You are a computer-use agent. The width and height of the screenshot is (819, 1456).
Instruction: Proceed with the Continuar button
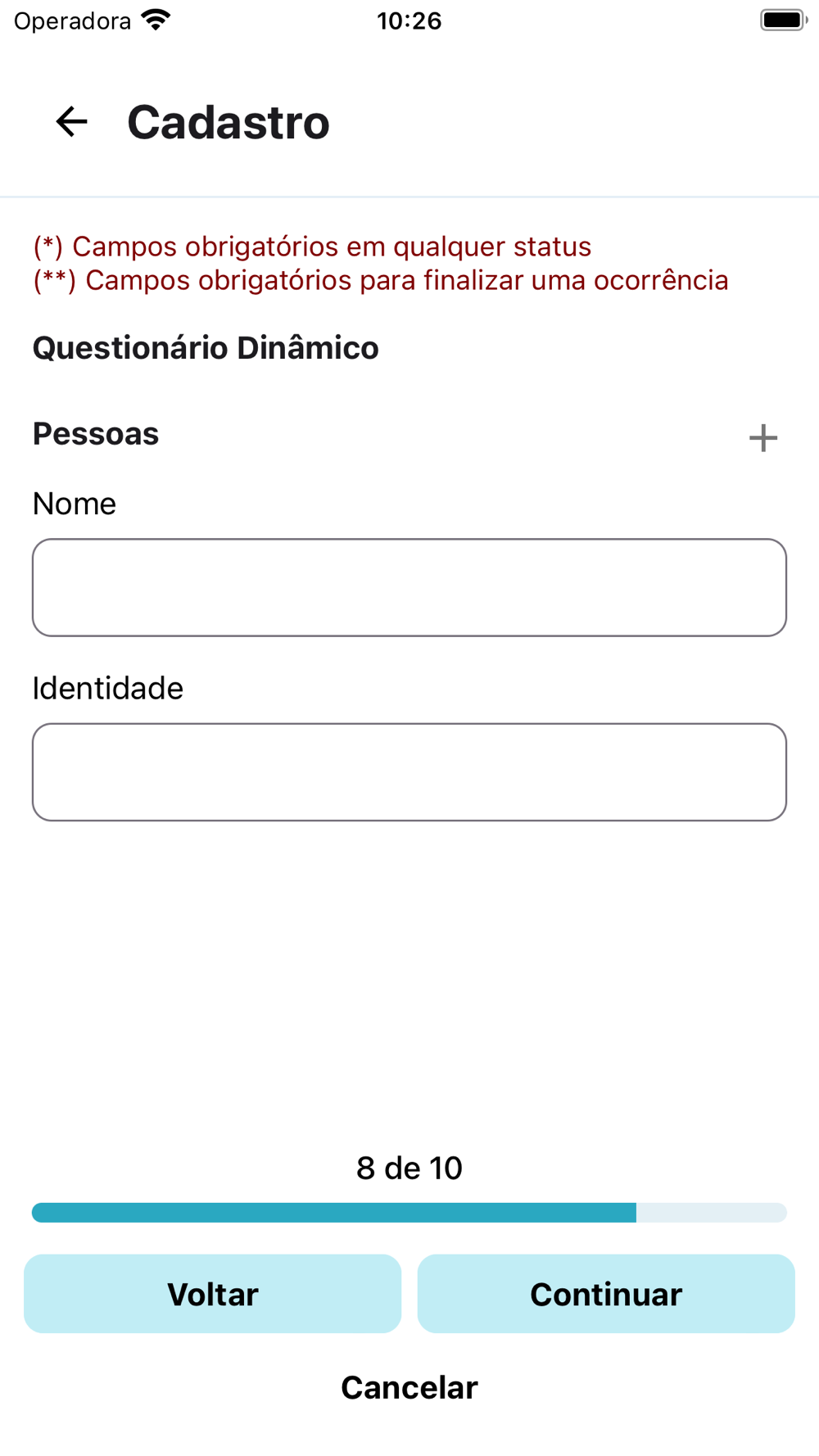coord(606,1294)
